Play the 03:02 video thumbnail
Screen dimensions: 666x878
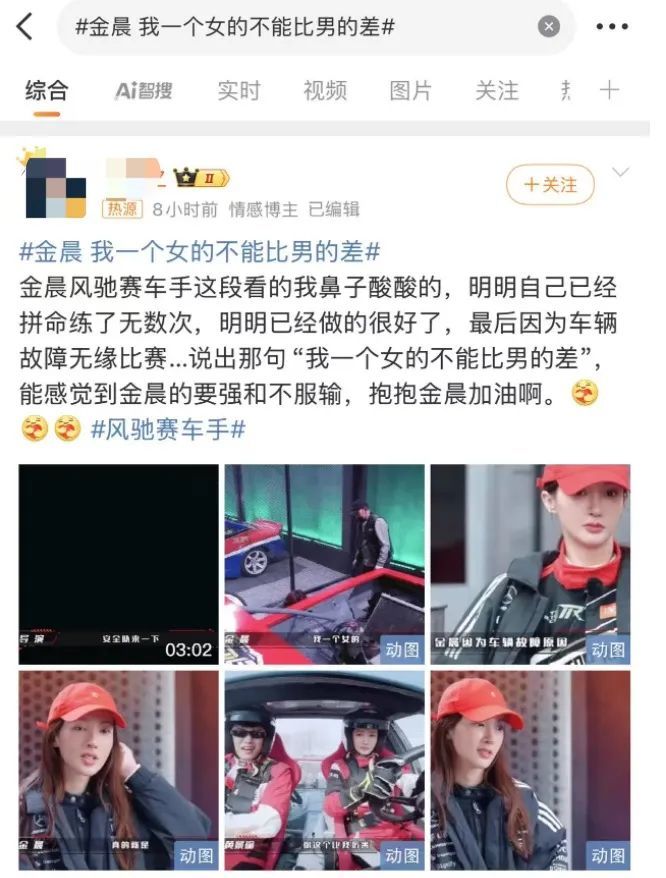(119, 564)
